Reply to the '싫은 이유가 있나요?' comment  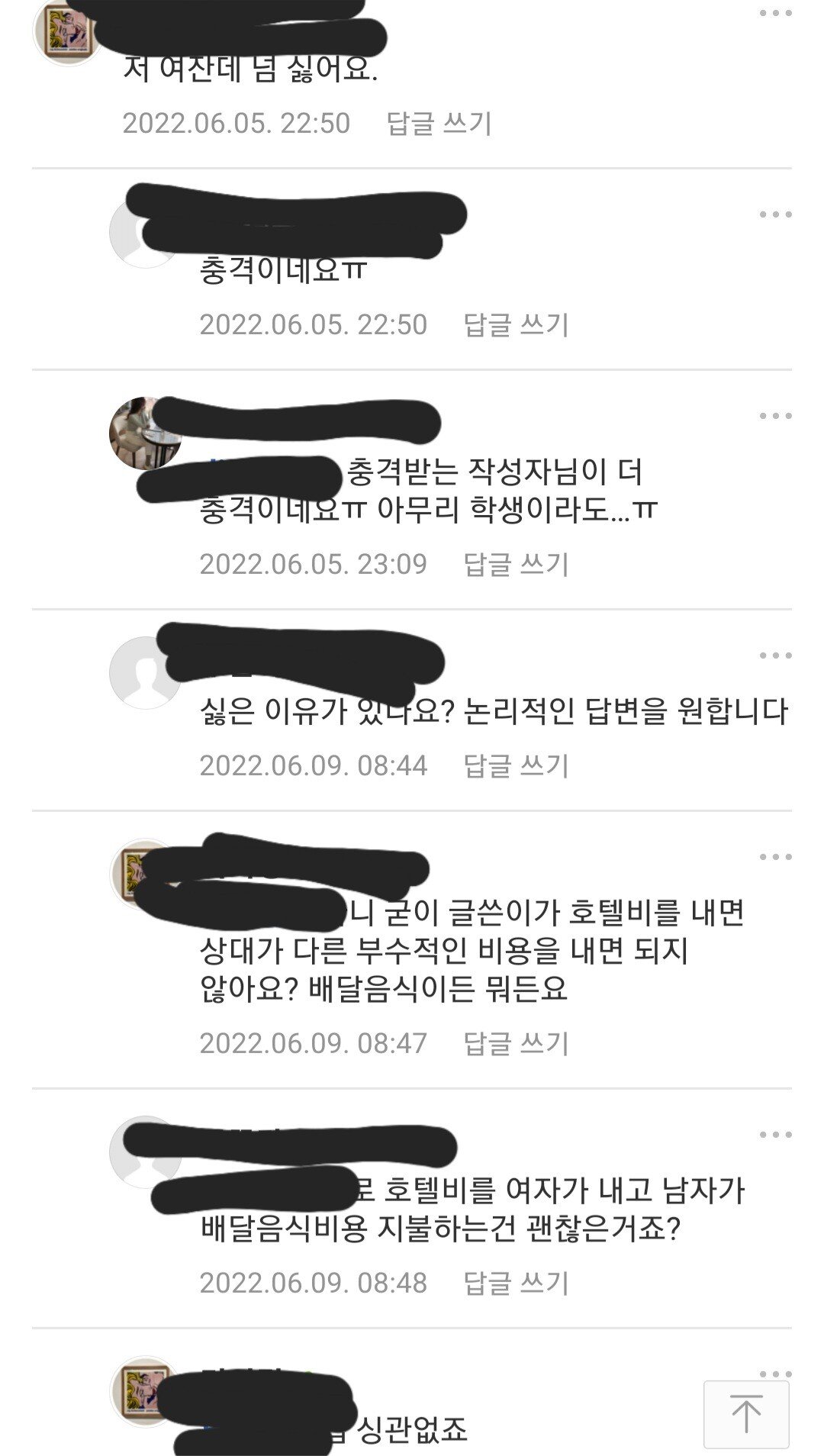pos(516,765)
